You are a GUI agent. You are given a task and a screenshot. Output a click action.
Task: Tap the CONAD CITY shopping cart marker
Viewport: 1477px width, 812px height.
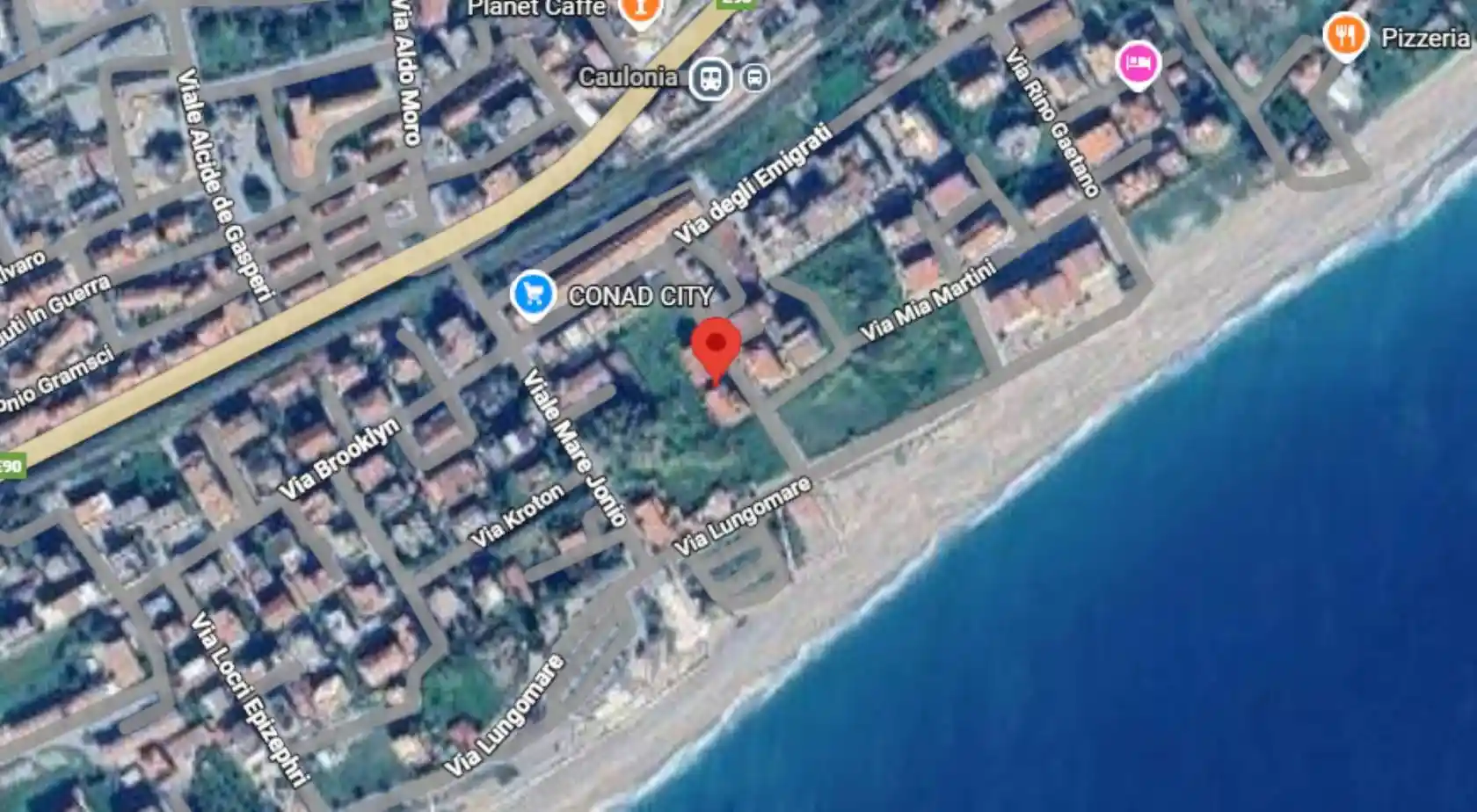pos(533,294)
